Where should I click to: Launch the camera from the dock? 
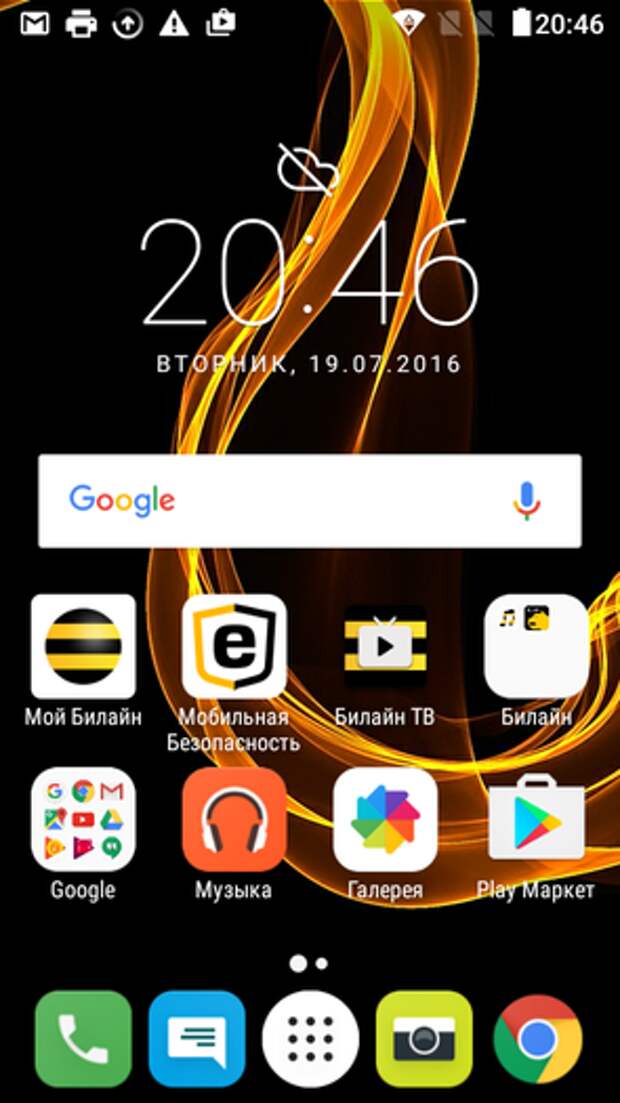[424, 1040]
